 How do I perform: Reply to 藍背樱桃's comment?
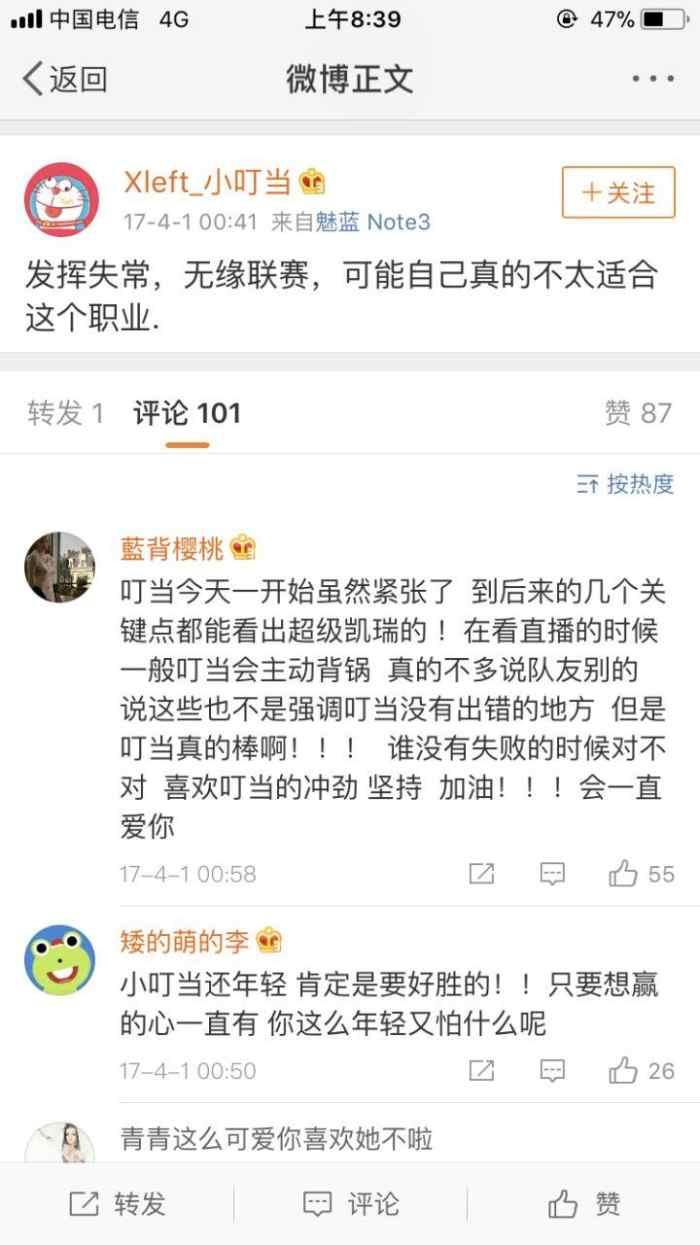coord(552,874)
